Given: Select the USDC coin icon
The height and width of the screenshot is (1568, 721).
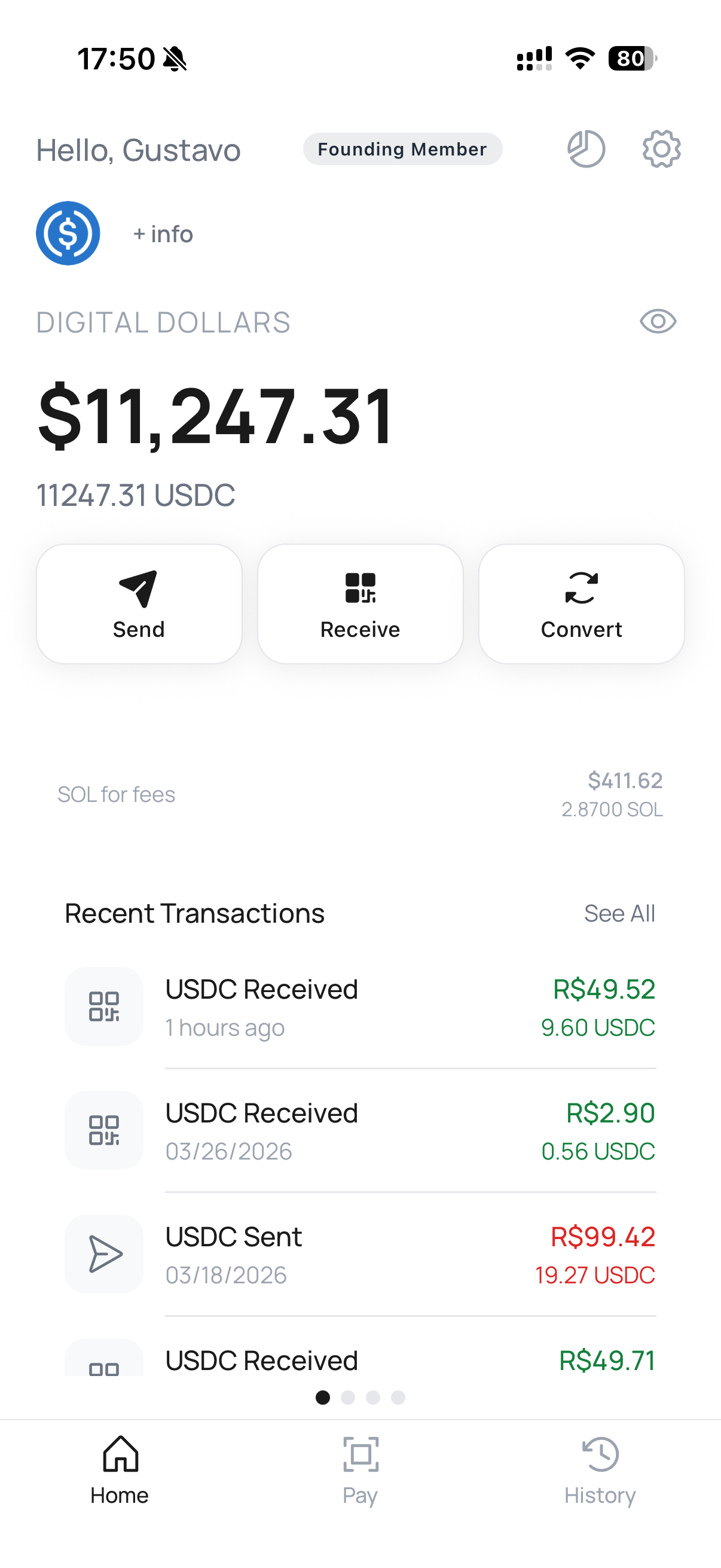Looking at the screenshot, I should click(68, 233).
